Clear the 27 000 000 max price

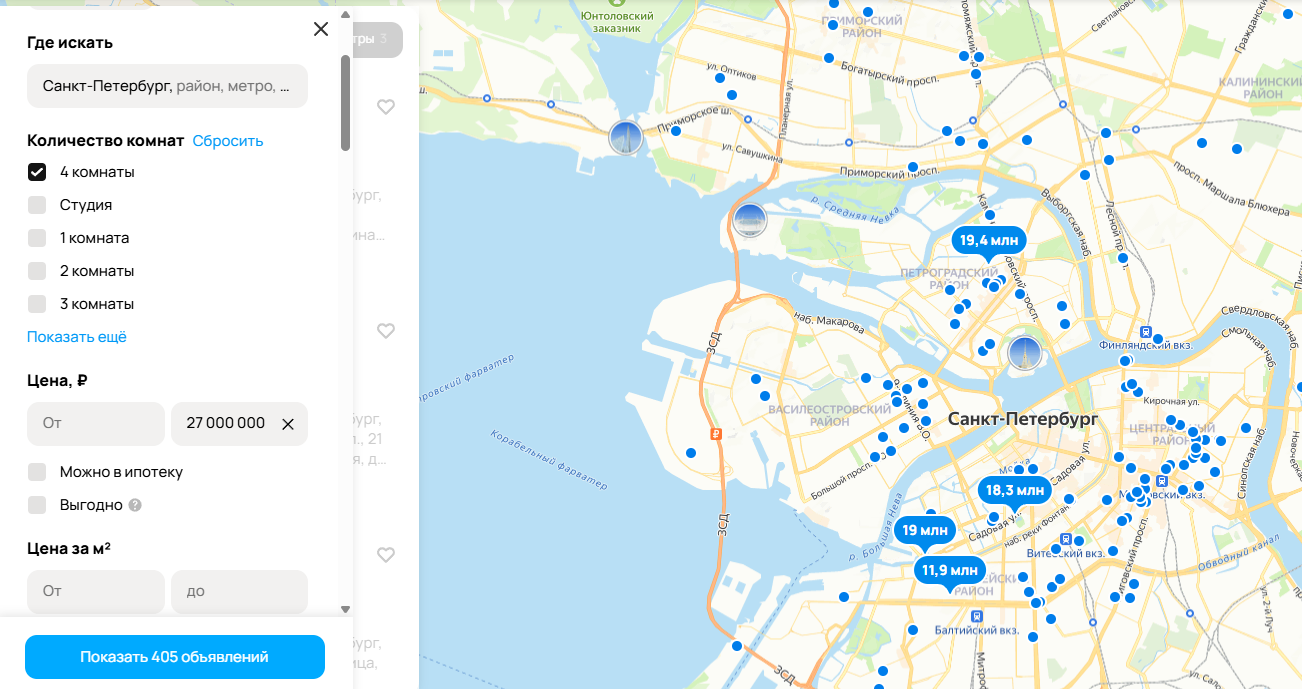coord(288,424)
